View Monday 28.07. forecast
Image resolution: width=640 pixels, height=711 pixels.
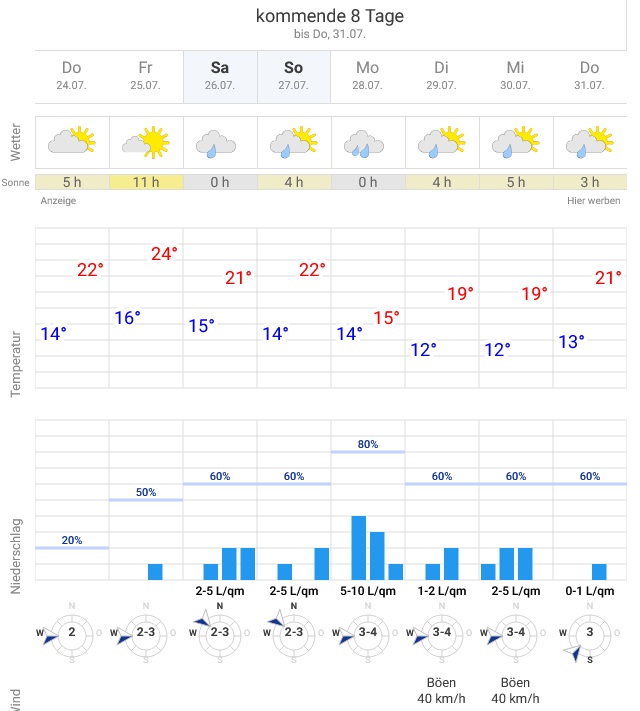pyautogui.click(x=368, y=77)
